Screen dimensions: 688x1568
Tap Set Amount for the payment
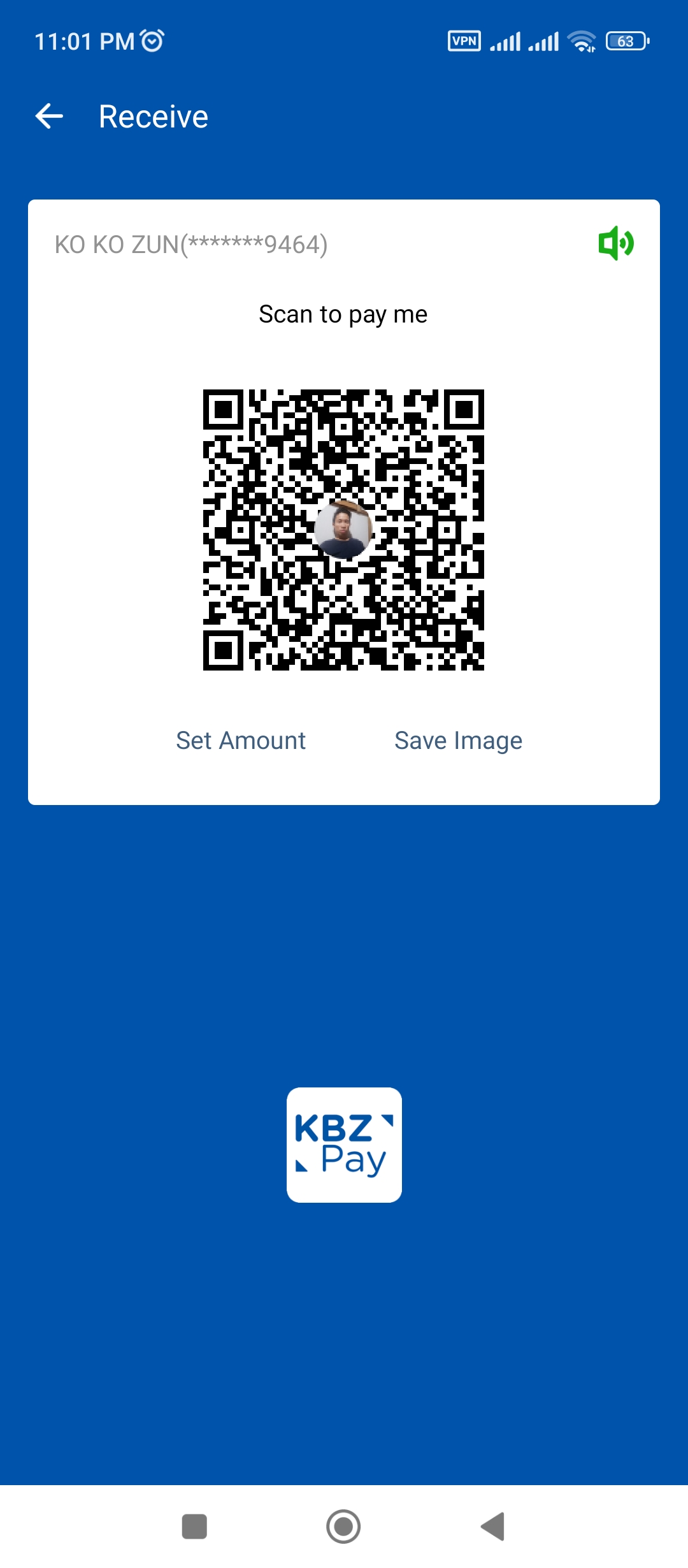click(x=241, y=741)
